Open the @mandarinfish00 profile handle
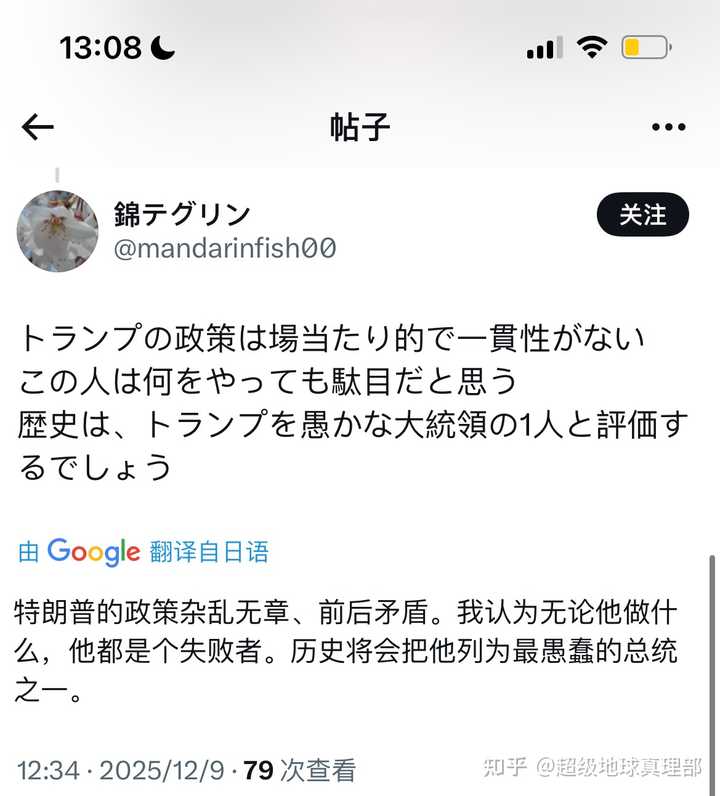 tap(225, 249)
